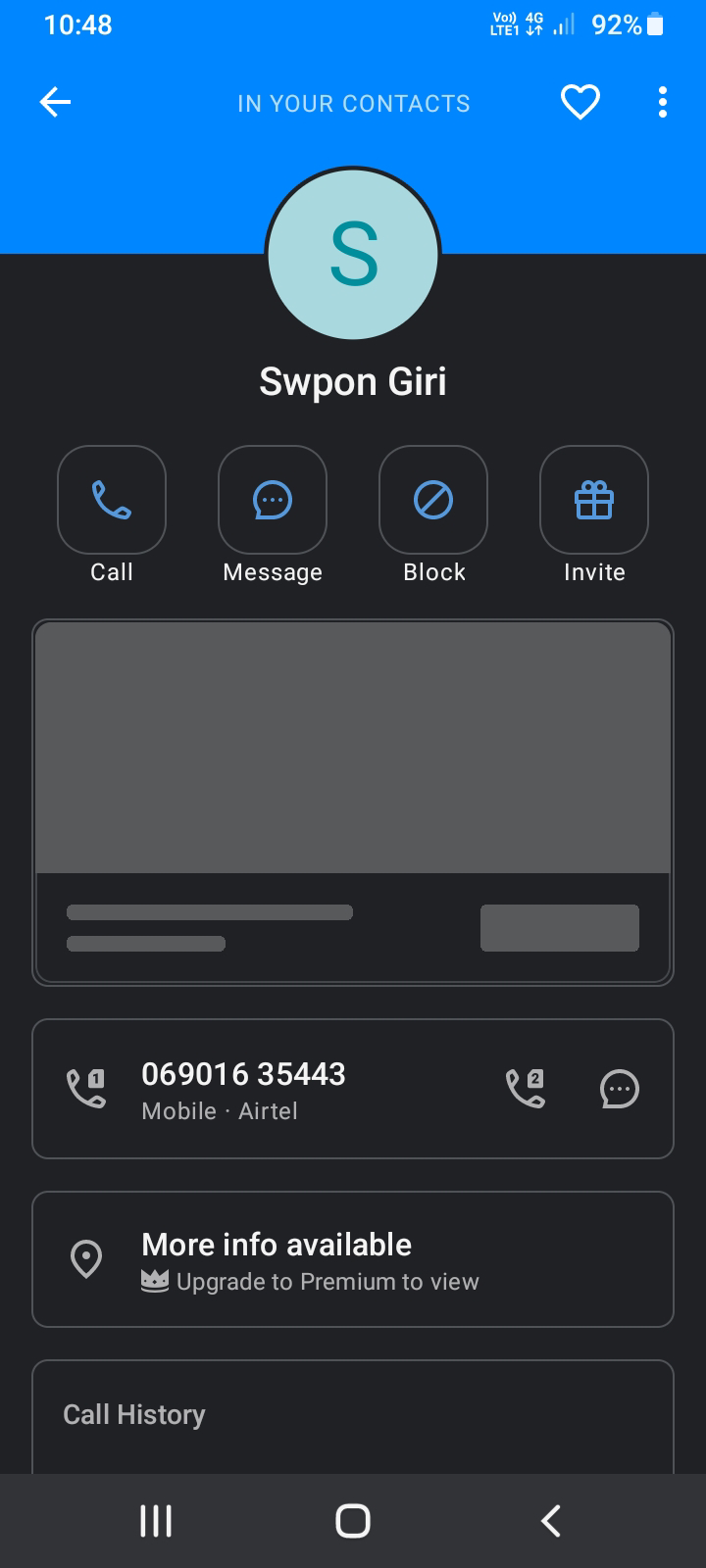This screenshot has height=1568, width=706.
Task: Dial 069016 35443 using SIM 1
Action: click(86, 1089)
